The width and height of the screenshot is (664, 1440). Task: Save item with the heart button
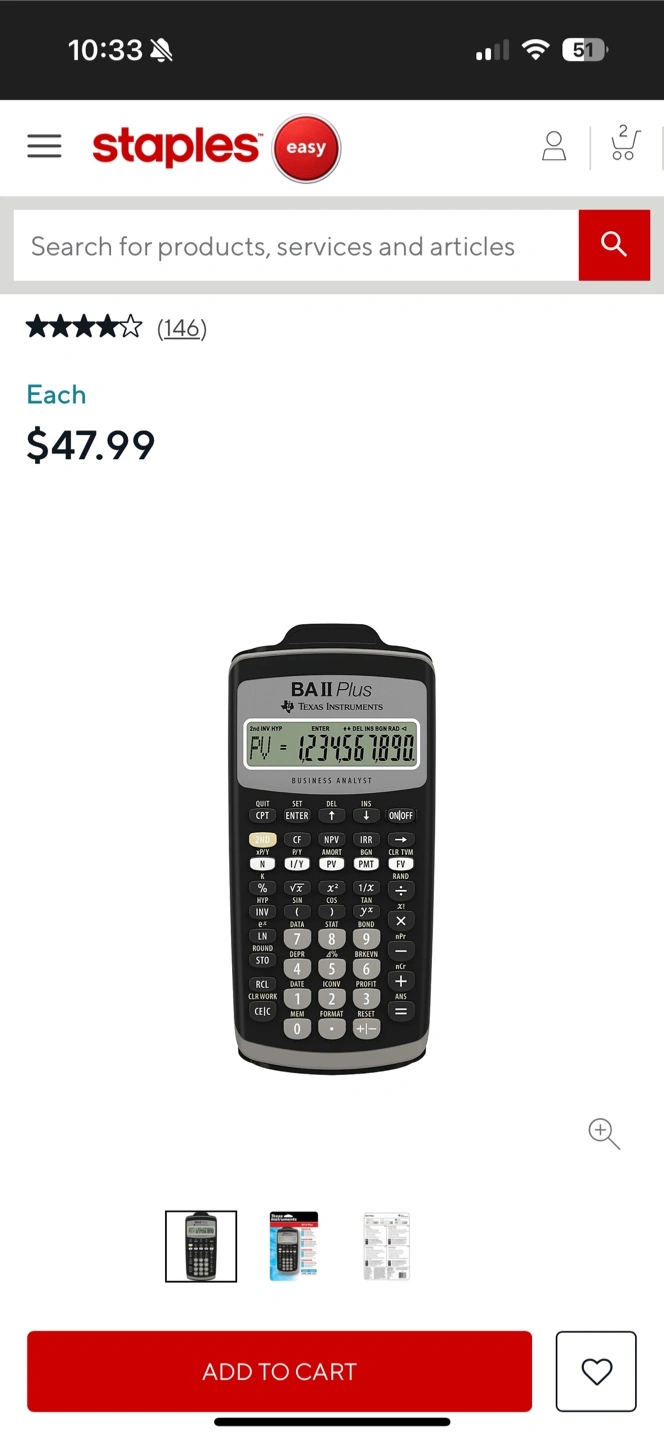596,1371
